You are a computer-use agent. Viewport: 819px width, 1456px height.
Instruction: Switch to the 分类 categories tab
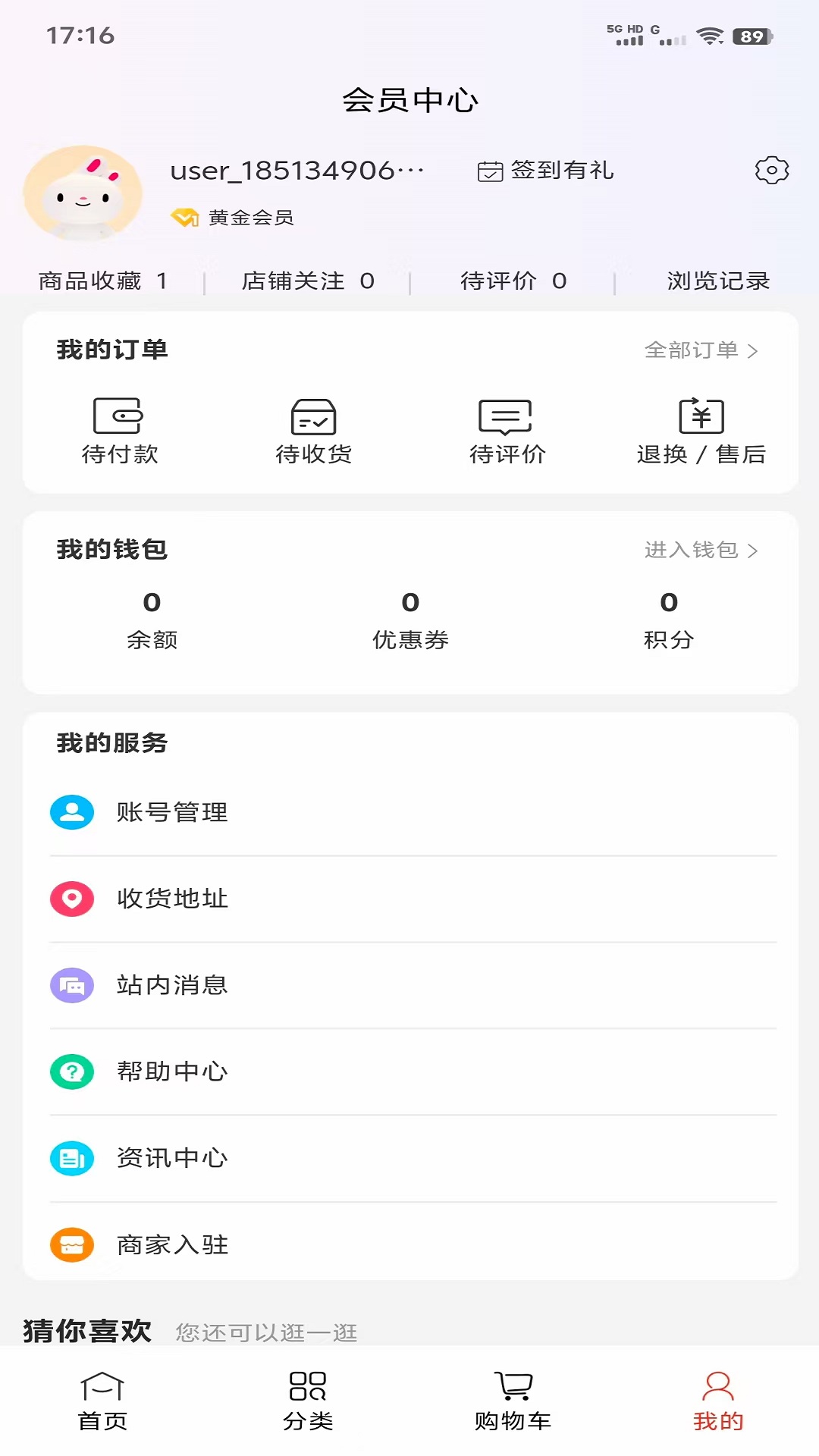(307, 1407)
